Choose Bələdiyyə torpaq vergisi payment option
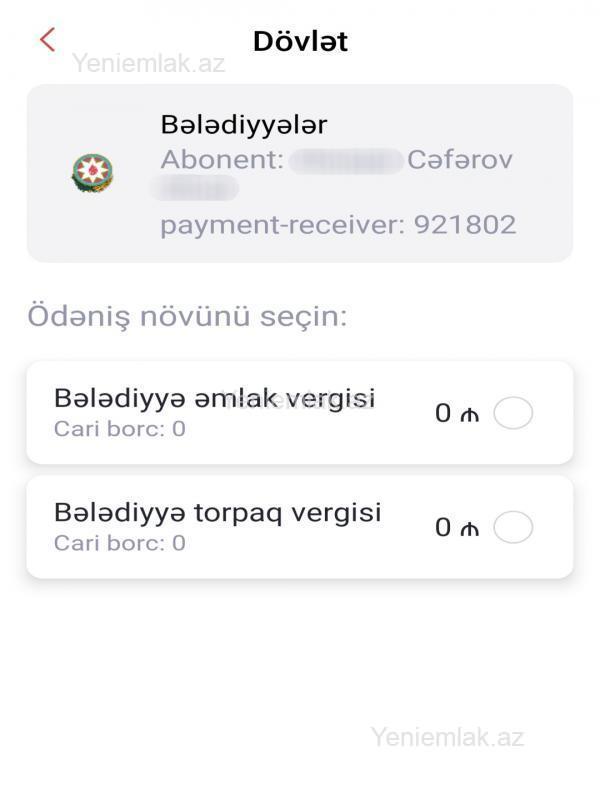 click(513, 527)
